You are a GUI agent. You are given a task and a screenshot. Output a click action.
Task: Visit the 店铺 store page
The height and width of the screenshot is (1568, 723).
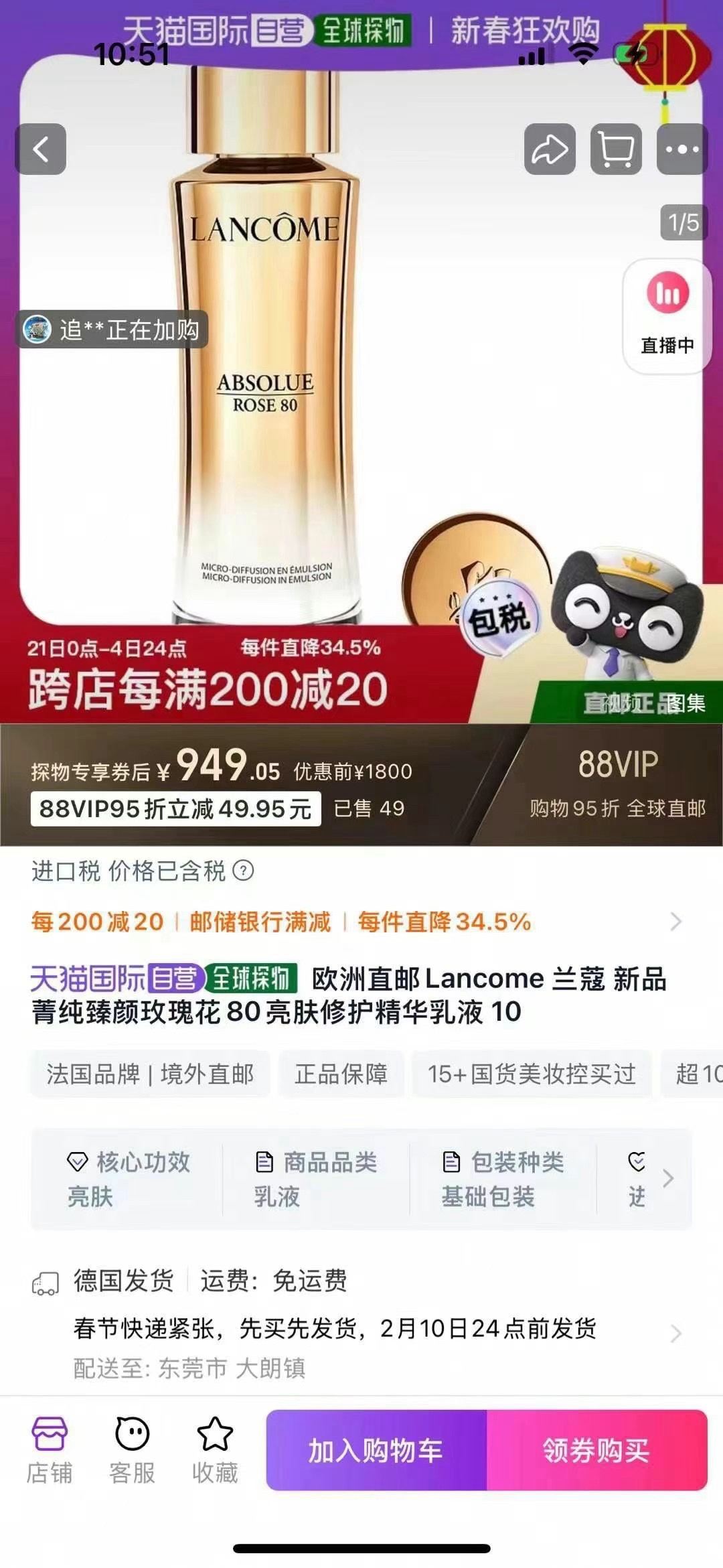click(49, 1450)
